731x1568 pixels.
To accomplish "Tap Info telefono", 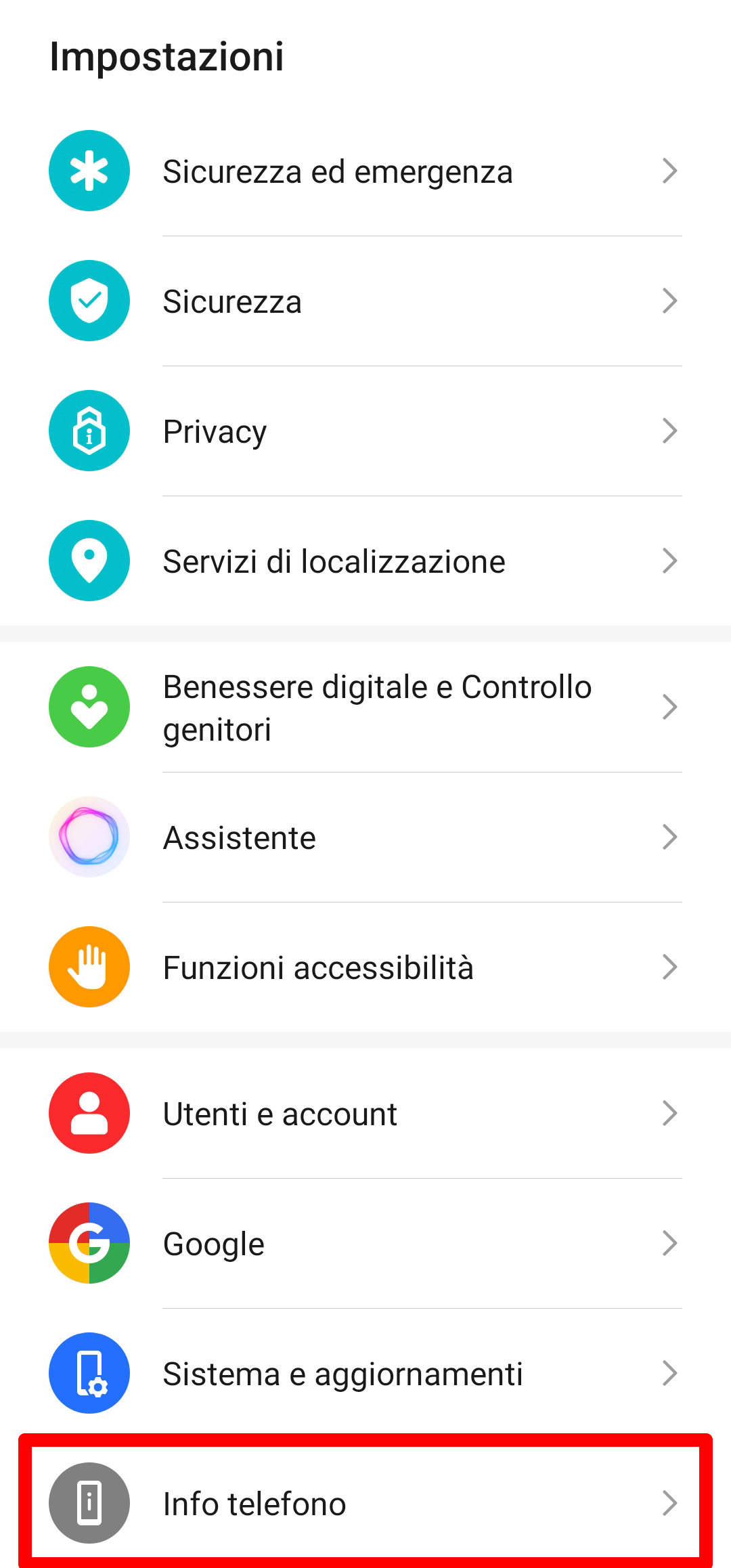I will [x=365, y=1504].
